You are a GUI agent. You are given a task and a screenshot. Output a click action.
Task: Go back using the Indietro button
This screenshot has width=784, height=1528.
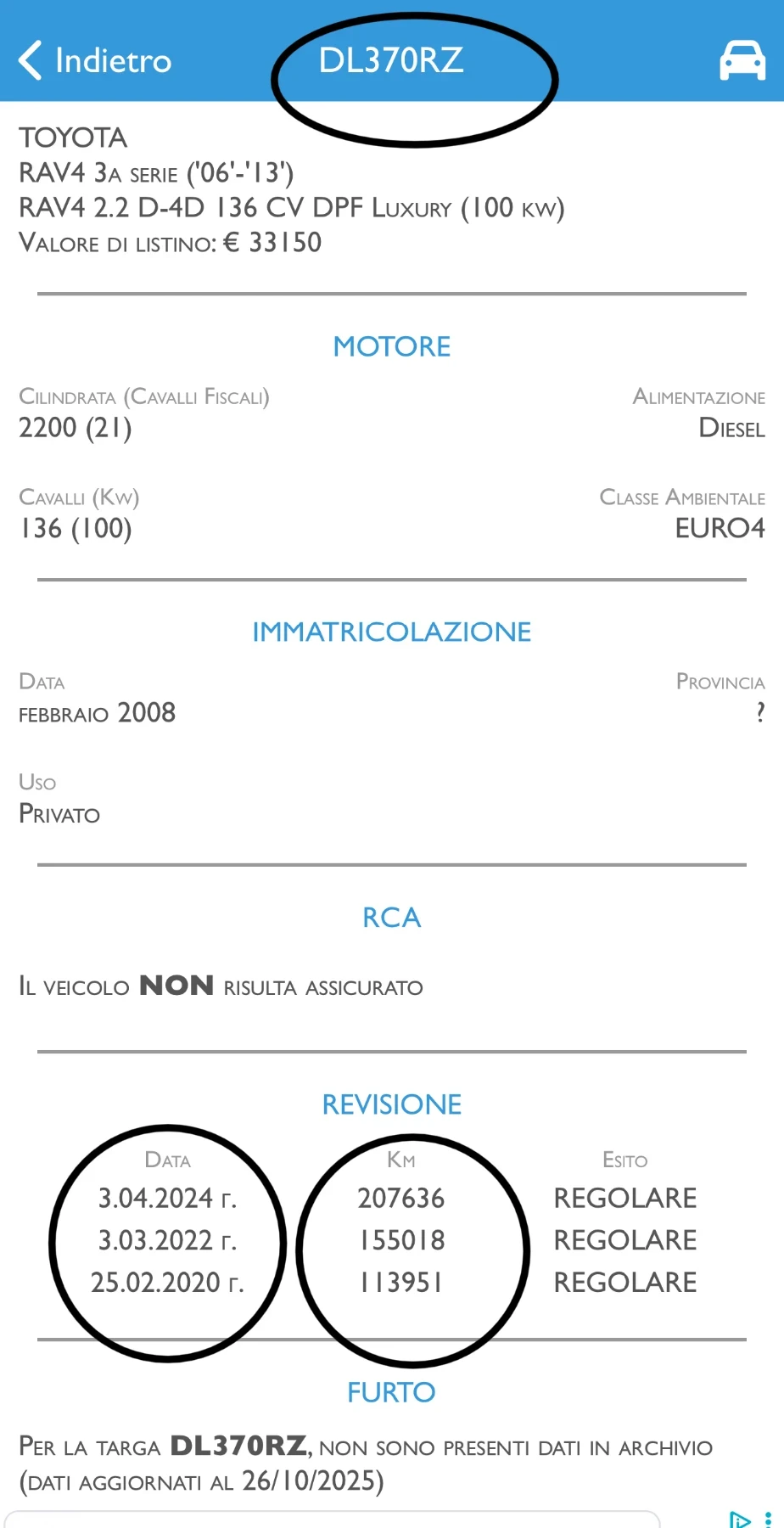(x=95, y=60)
